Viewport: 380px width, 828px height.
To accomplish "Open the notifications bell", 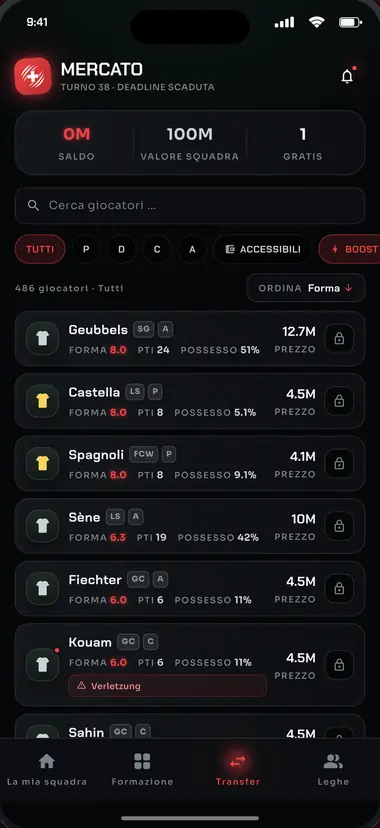I will coord(347,77).
